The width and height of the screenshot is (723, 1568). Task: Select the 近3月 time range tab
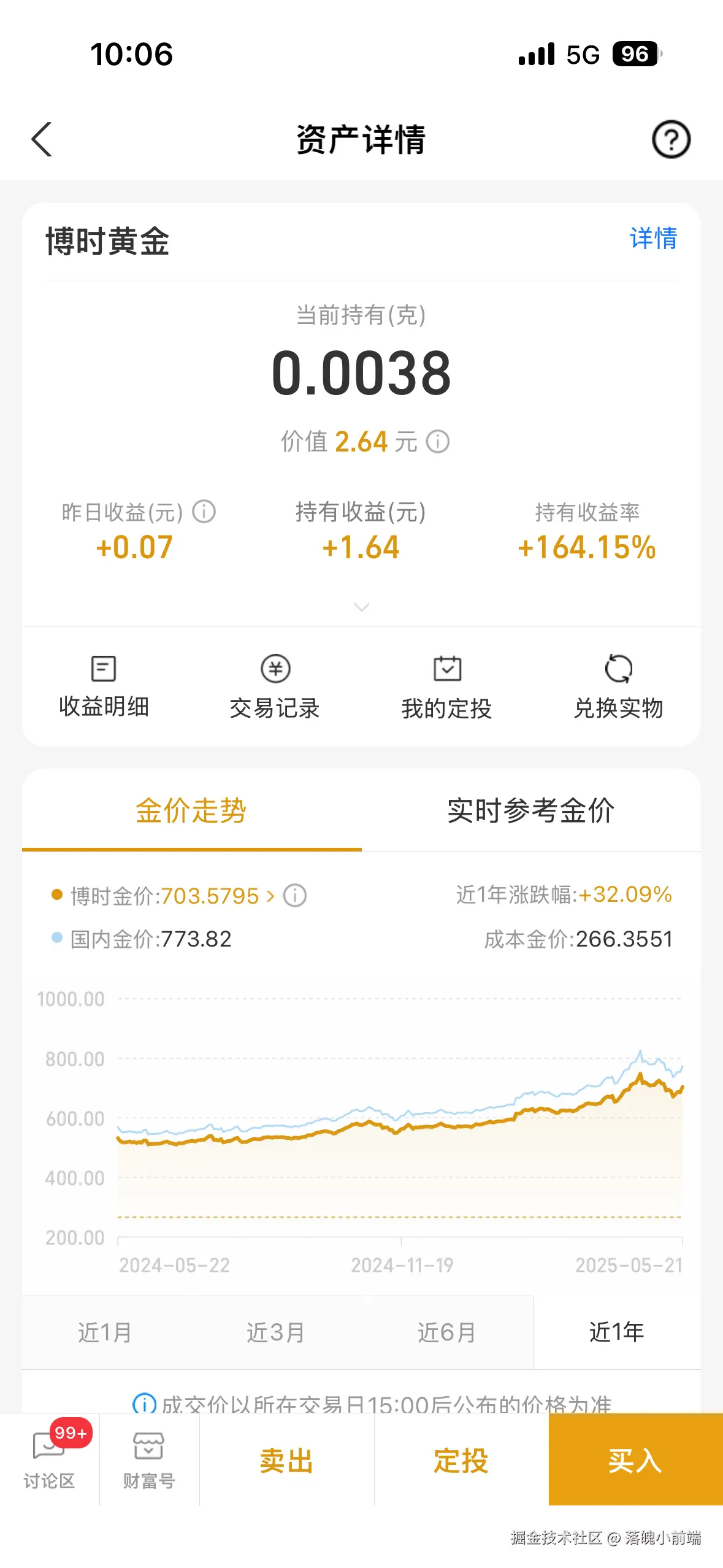coord(276,1332)
